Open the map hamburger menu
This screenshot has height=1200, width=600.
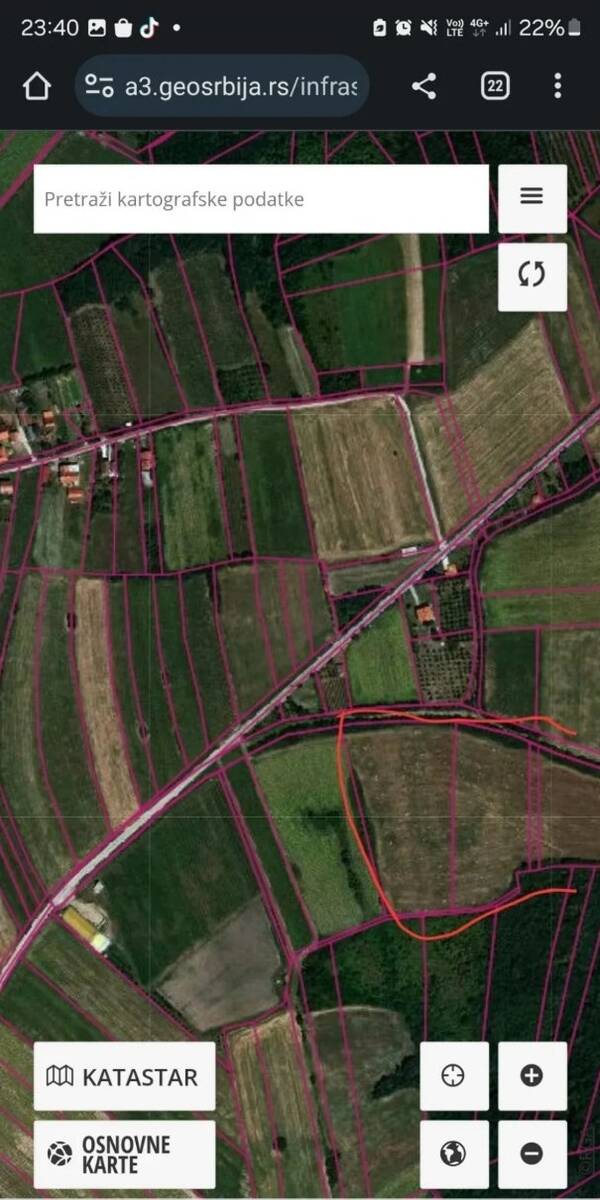pos(532,197)
